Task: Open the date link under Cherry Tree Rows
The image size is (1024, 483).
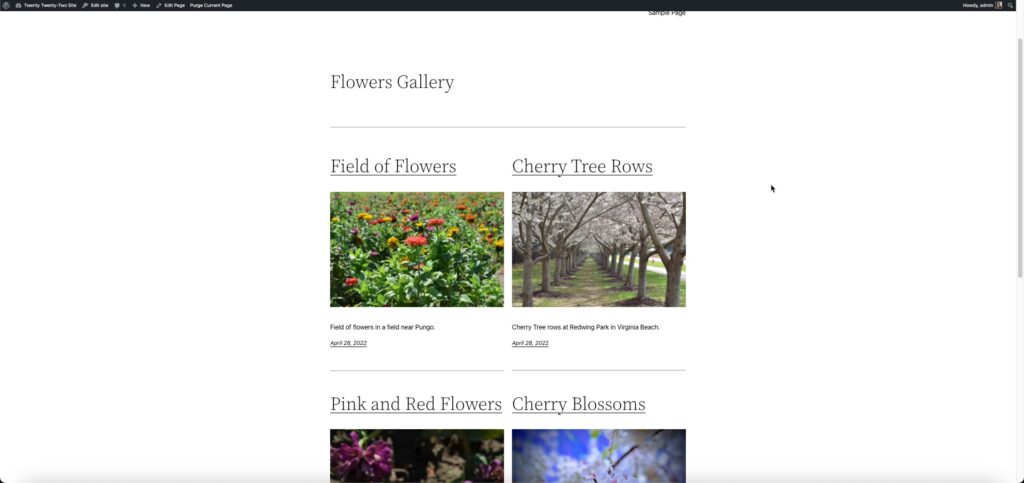Action: [x=530, y=343]
